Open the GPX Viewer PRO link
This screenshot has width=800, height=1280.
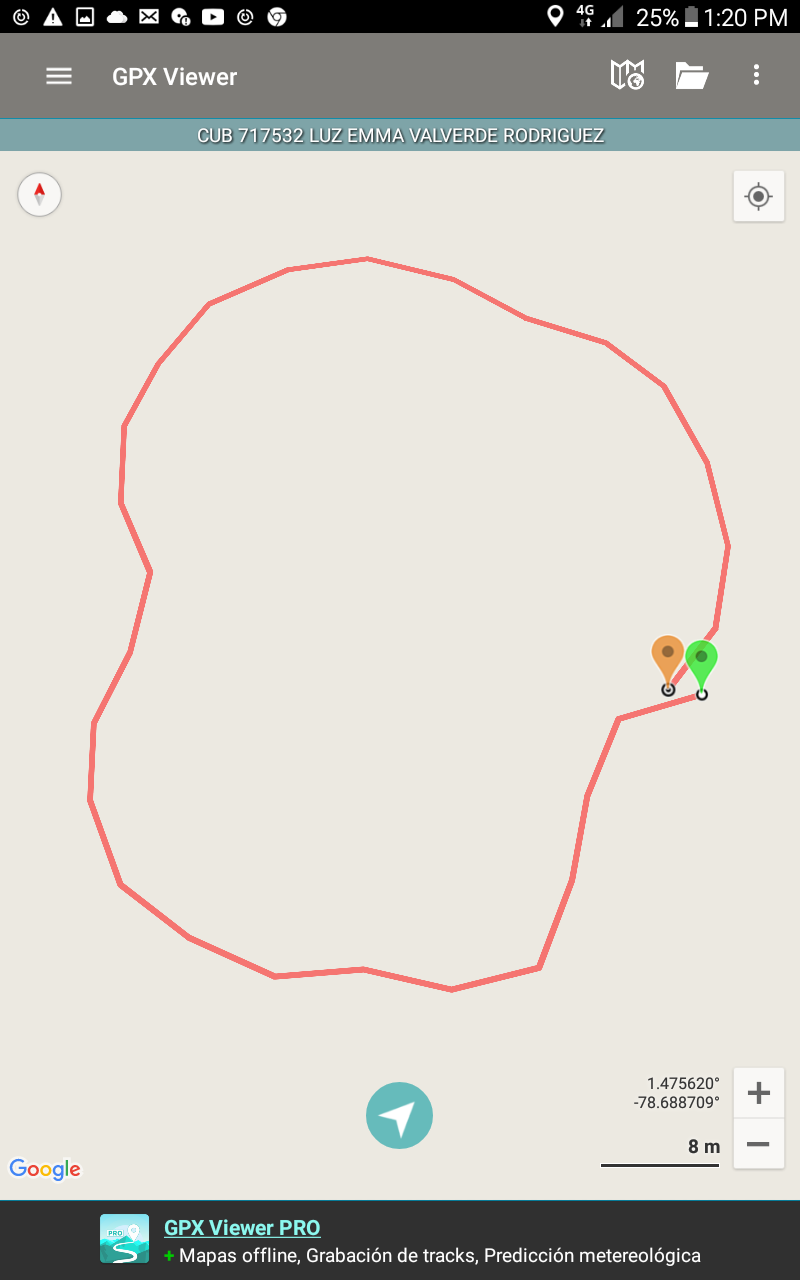(242, 1228)
